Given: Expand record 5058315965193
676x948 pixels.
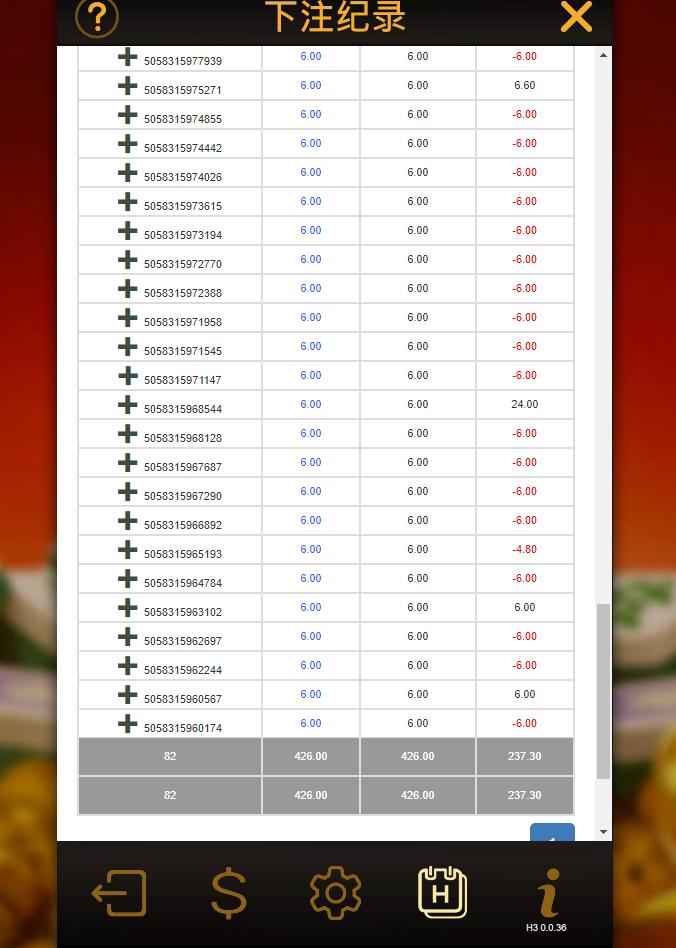Looking at the screenshot, I should tap(128, 550).
